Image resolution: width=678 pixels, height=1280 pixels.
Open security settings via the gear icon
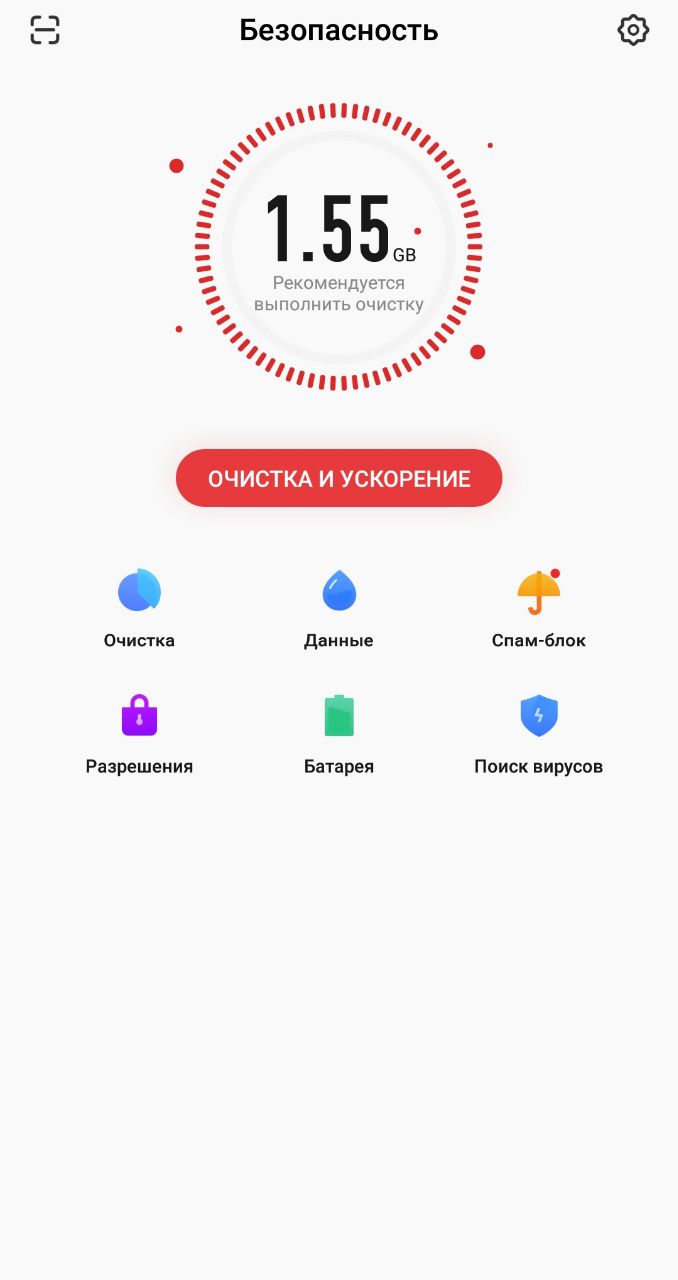pyautogui.click(x=633, y=30)
